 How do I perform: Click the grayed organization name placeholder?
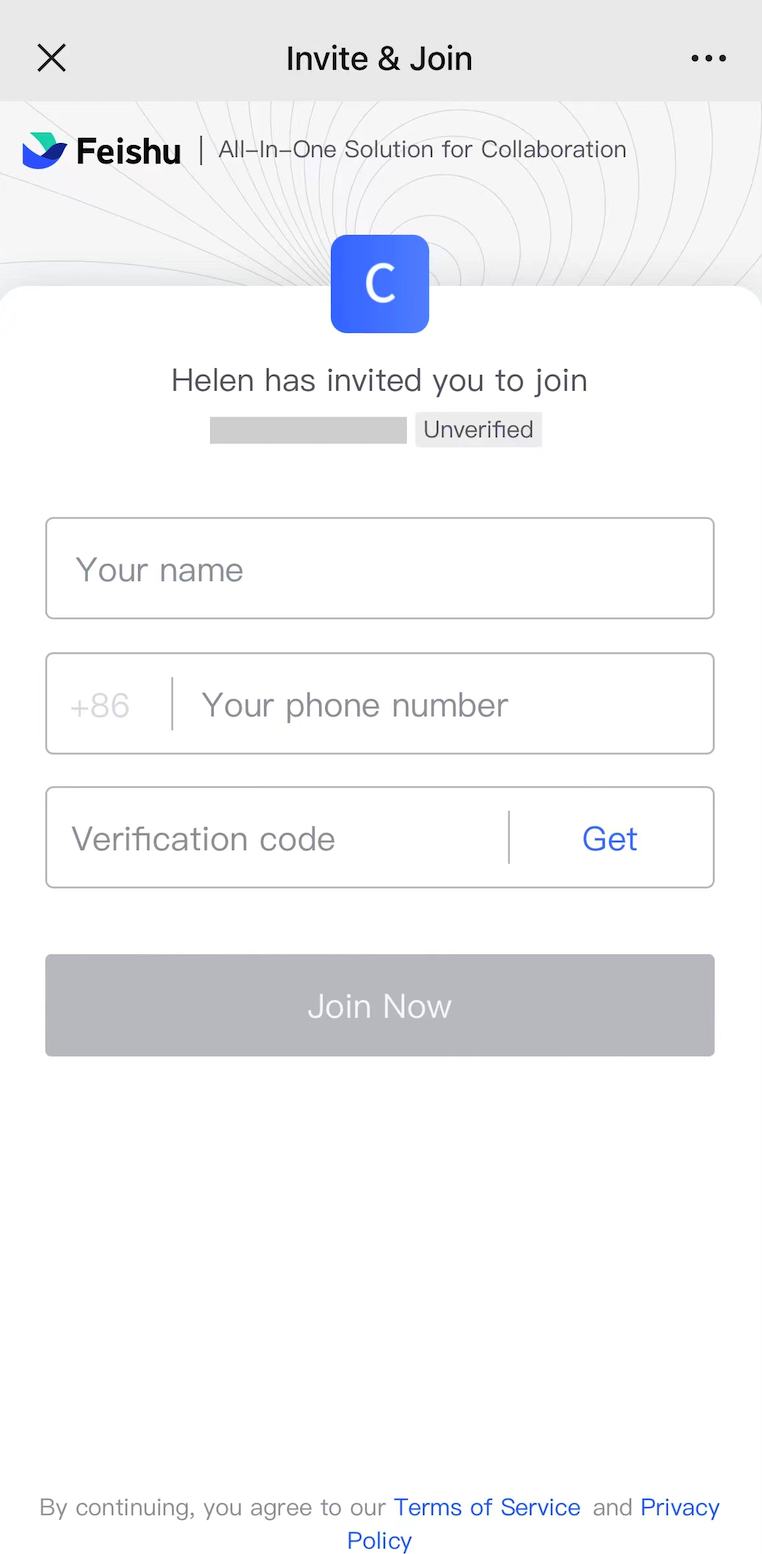308,429
